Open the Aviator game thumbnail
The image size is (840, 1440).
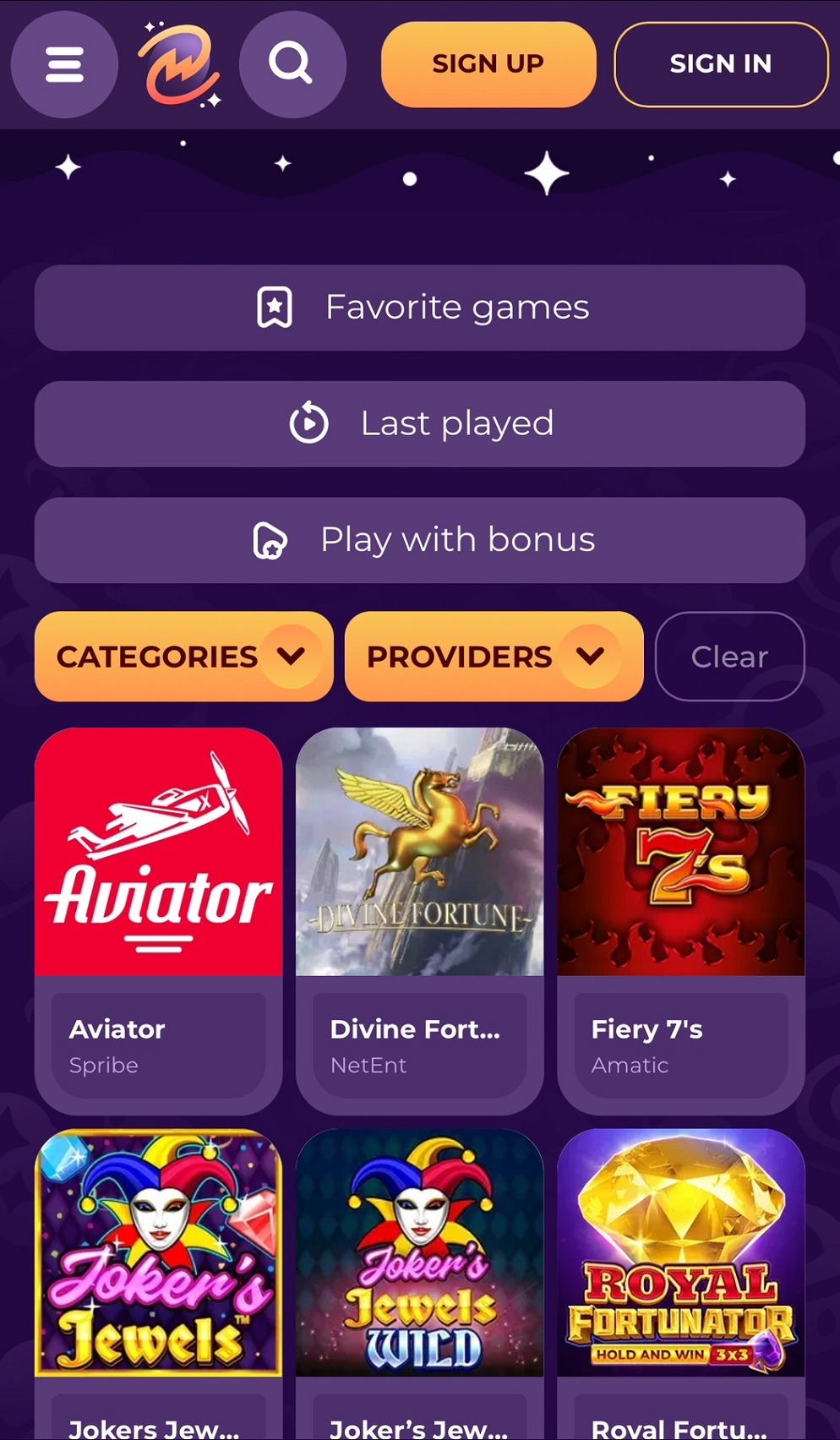coord(158,852)
